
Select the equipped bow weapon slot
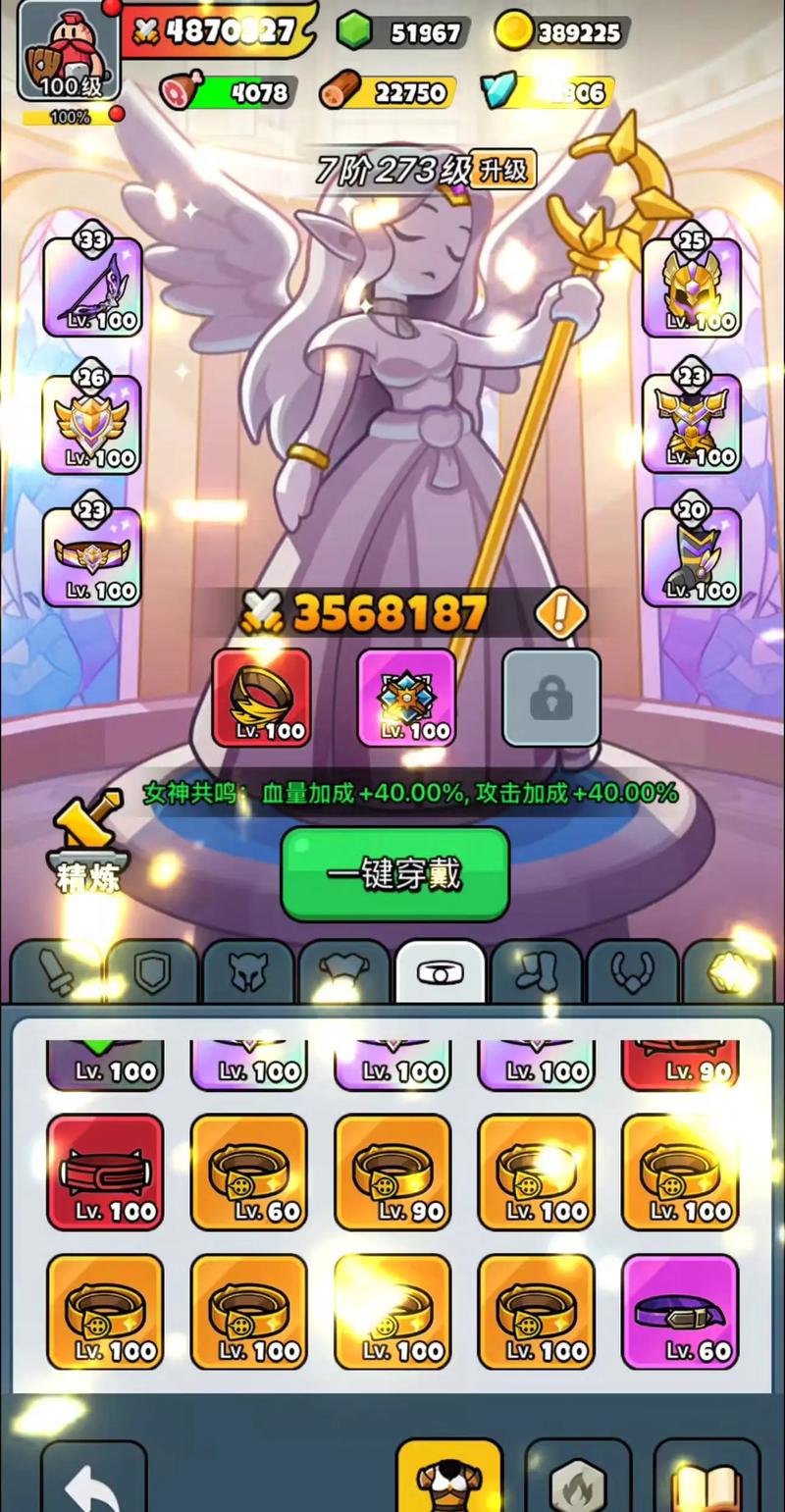coord(92,286)
